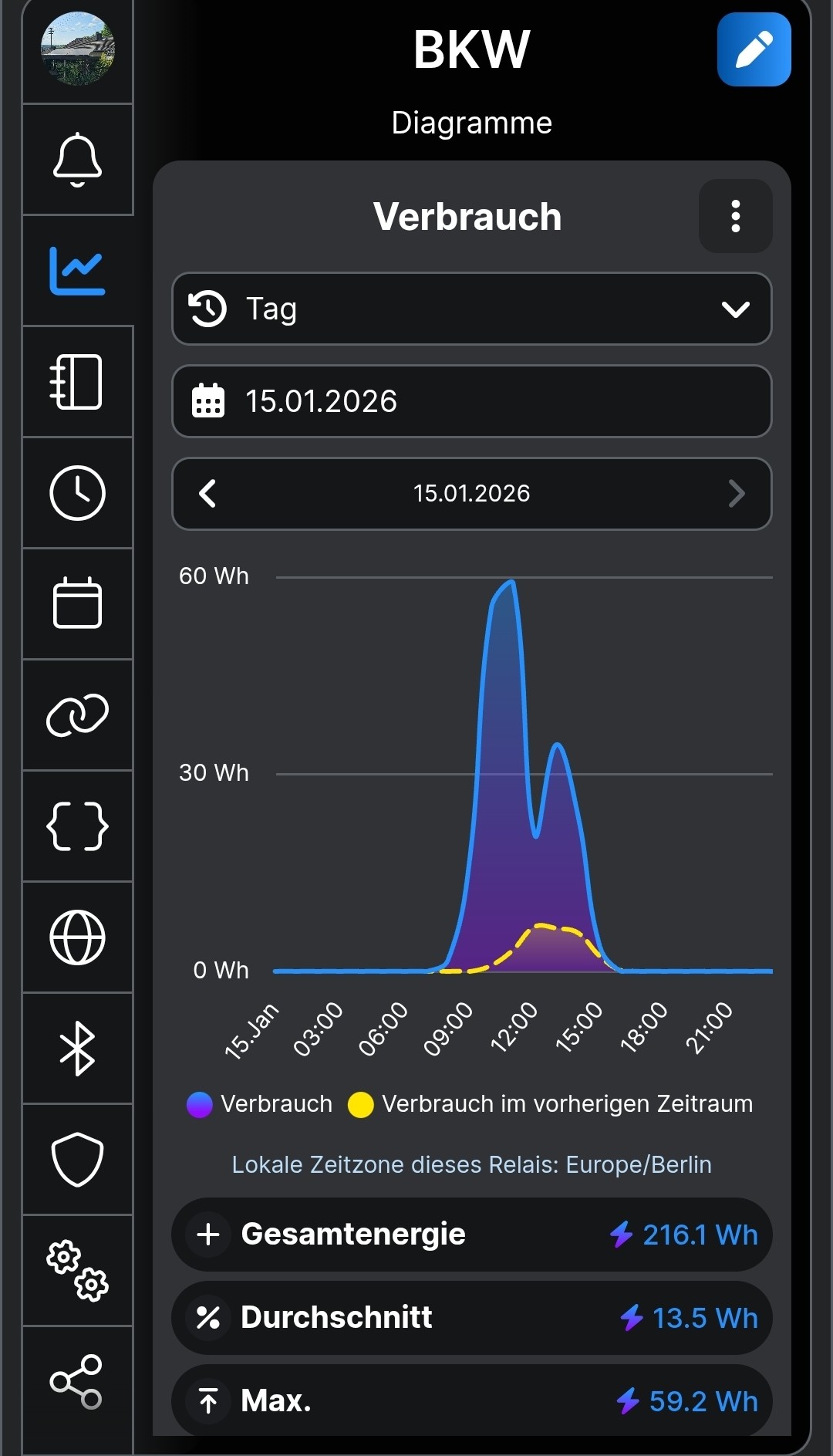The width and height of the screenshot is (833, 1456).
Task: Open the date picker showing 15.01.2026
Action: pos(471,401)
